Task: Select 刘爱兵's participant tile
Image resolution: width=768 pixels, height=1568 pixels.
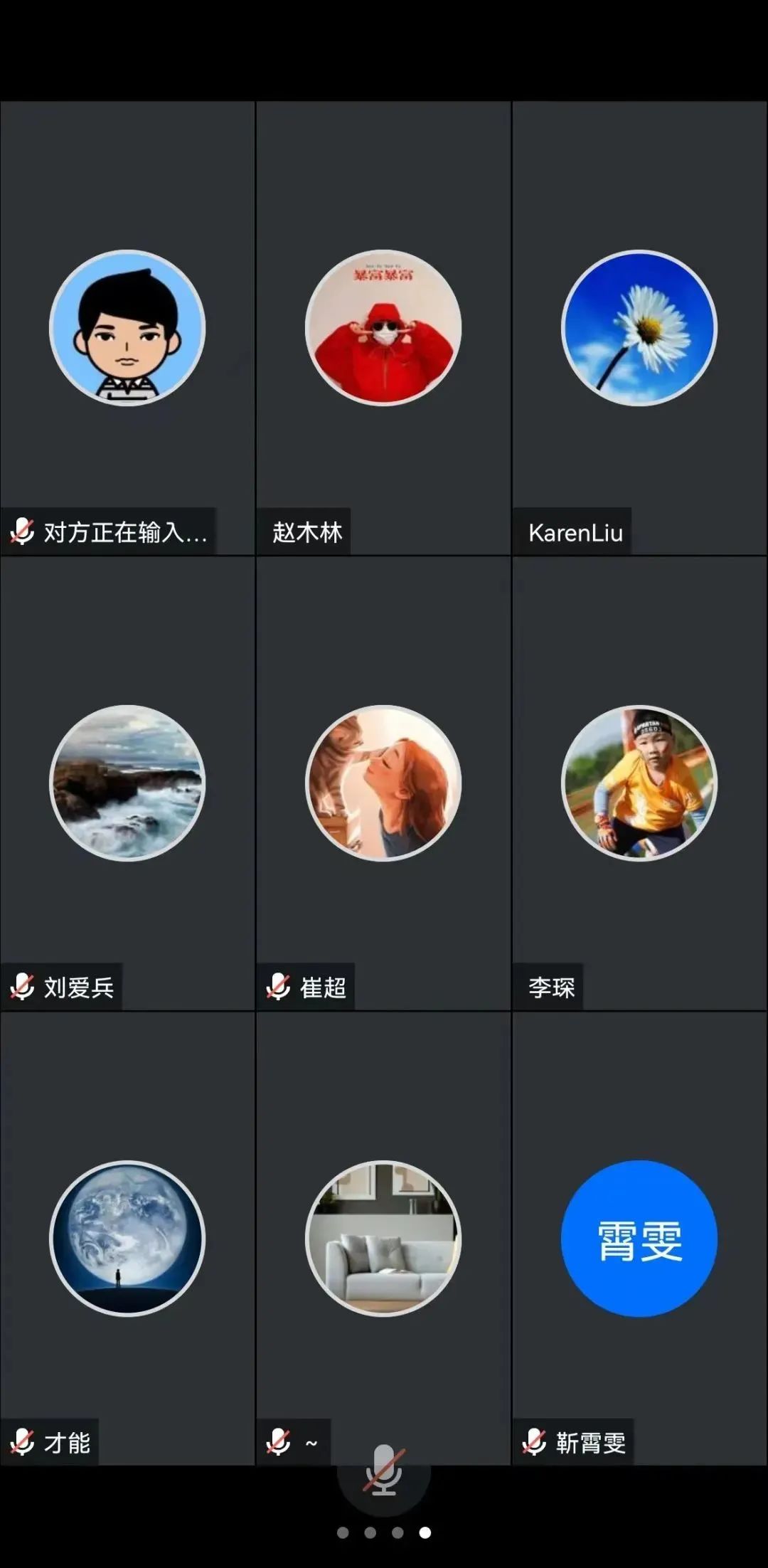Action: [127, 783]
